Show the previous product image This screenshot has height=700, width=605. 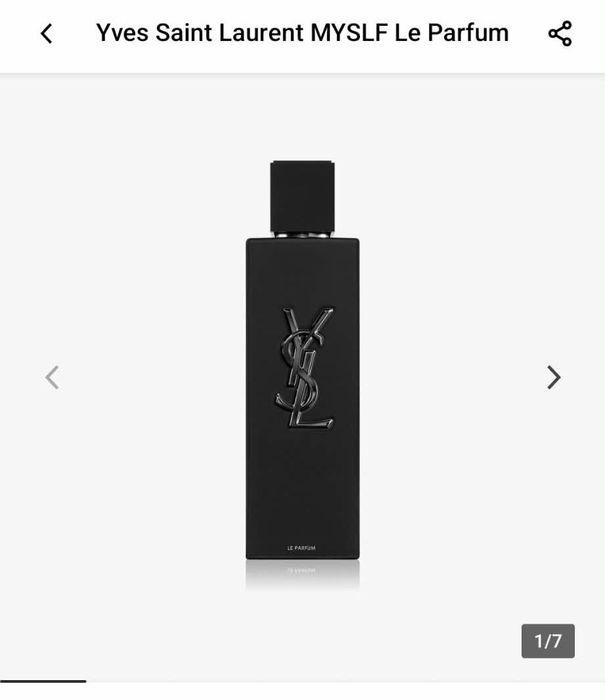[52, 377]
